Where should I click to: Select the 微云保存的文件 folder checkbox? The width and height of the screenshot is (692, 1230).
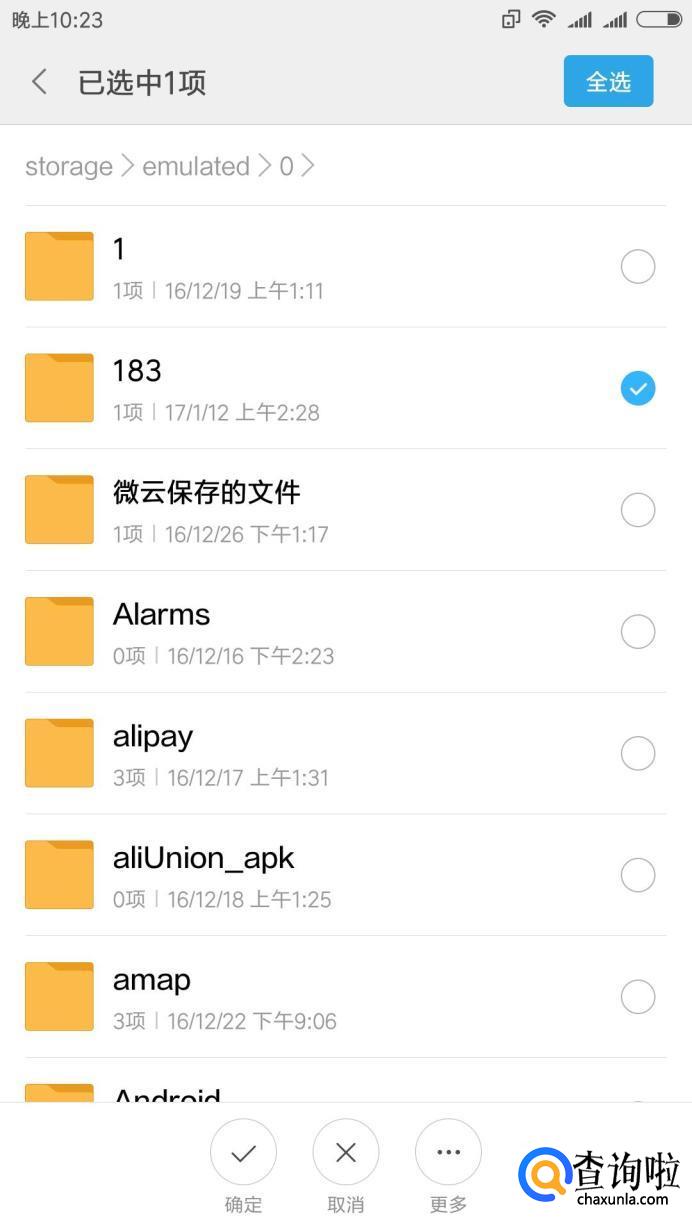[638, 510]
